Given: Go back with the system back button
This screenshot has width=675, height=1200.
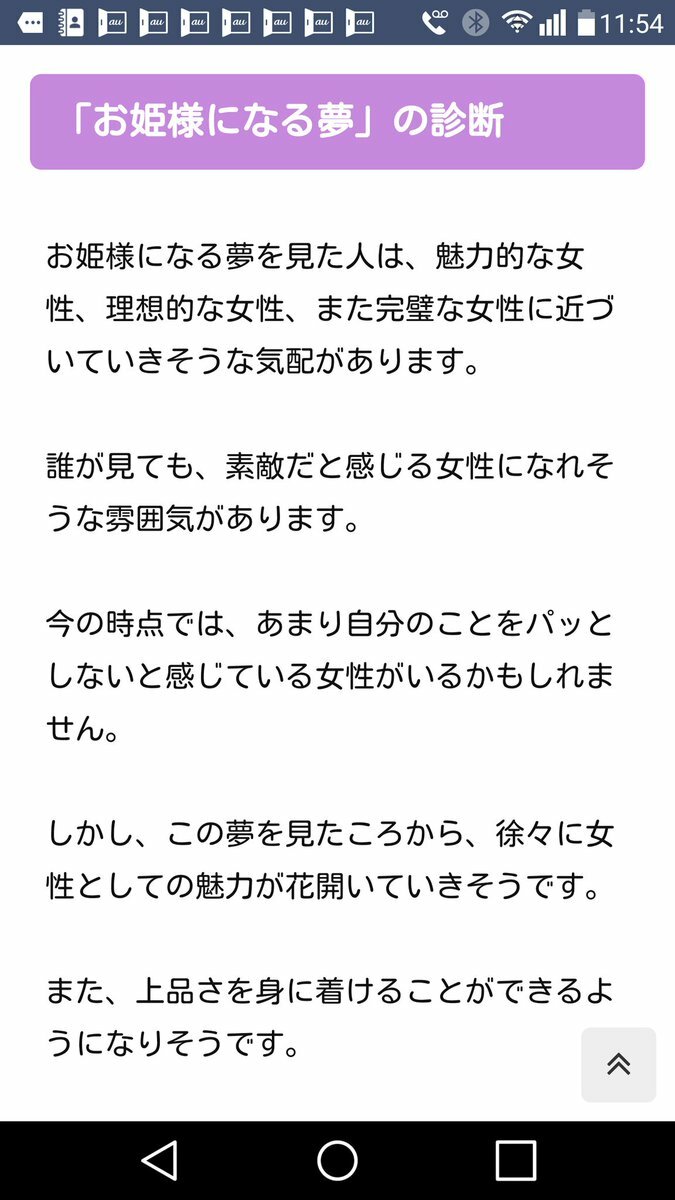Looking at the screenshot, I should pos(160,1160).
